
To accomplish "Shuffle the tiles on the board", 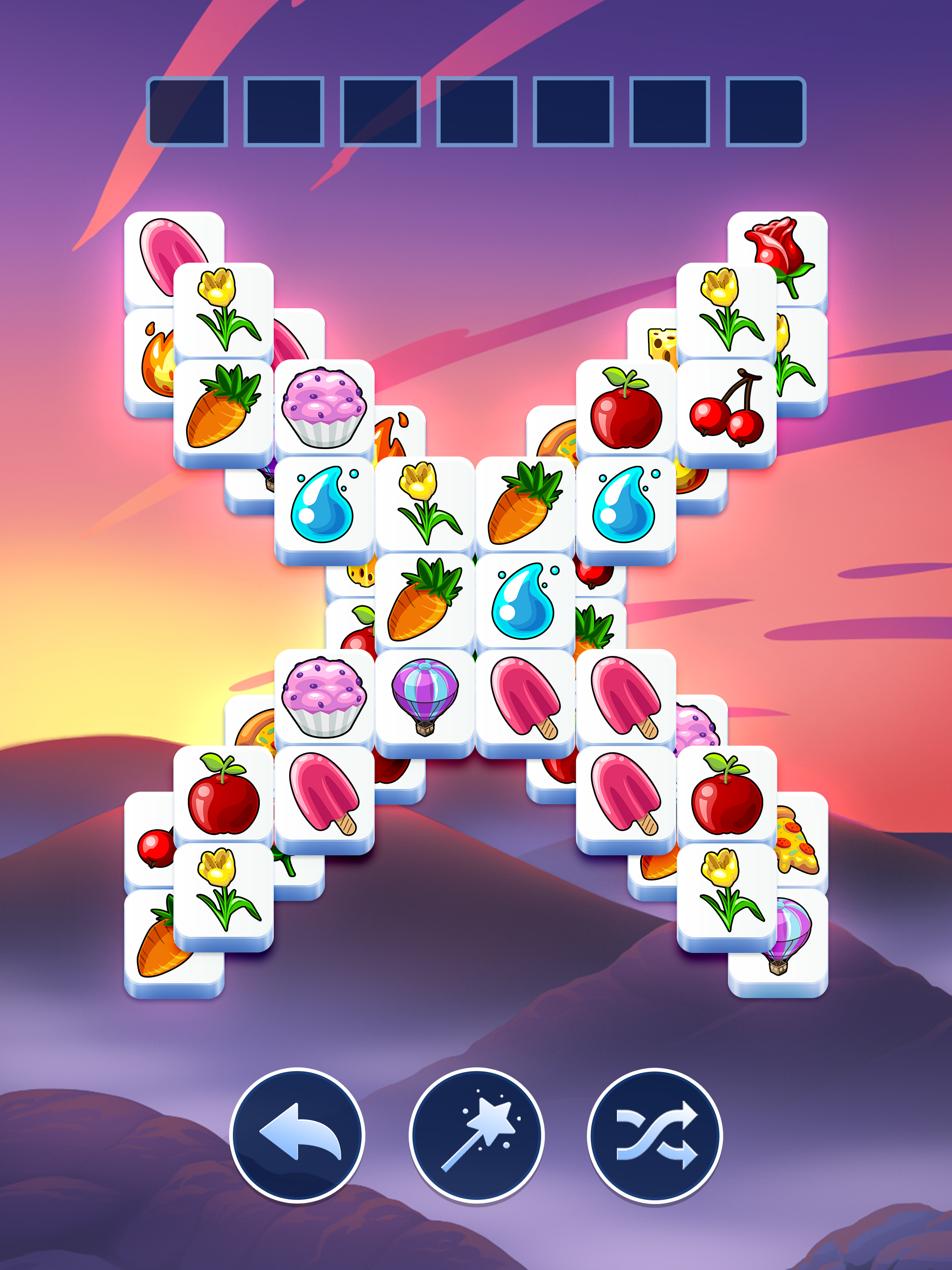I will 655,1135.
